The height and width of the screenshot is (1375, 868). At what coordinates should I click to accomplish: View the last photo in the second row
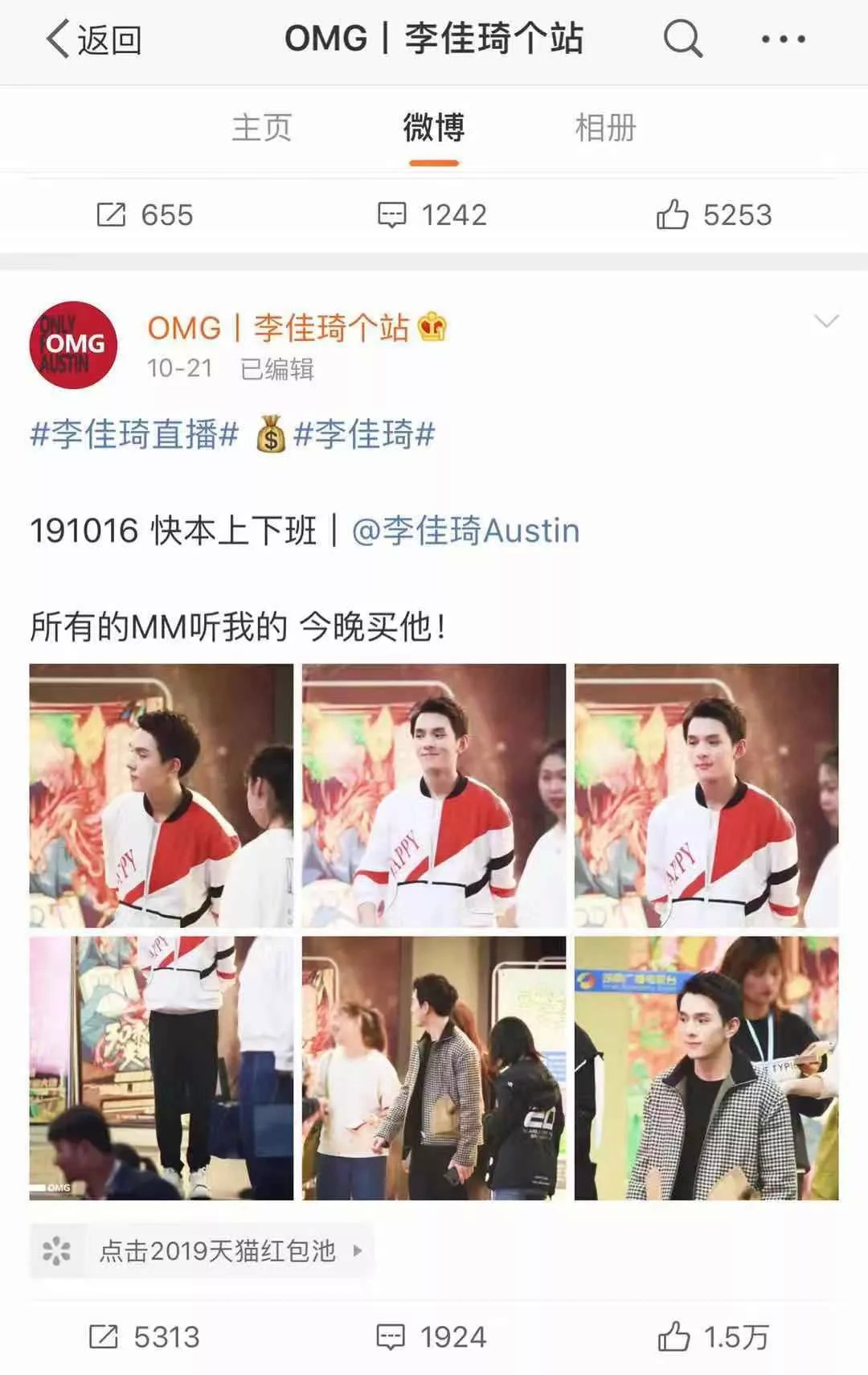tap(706, 1068)
